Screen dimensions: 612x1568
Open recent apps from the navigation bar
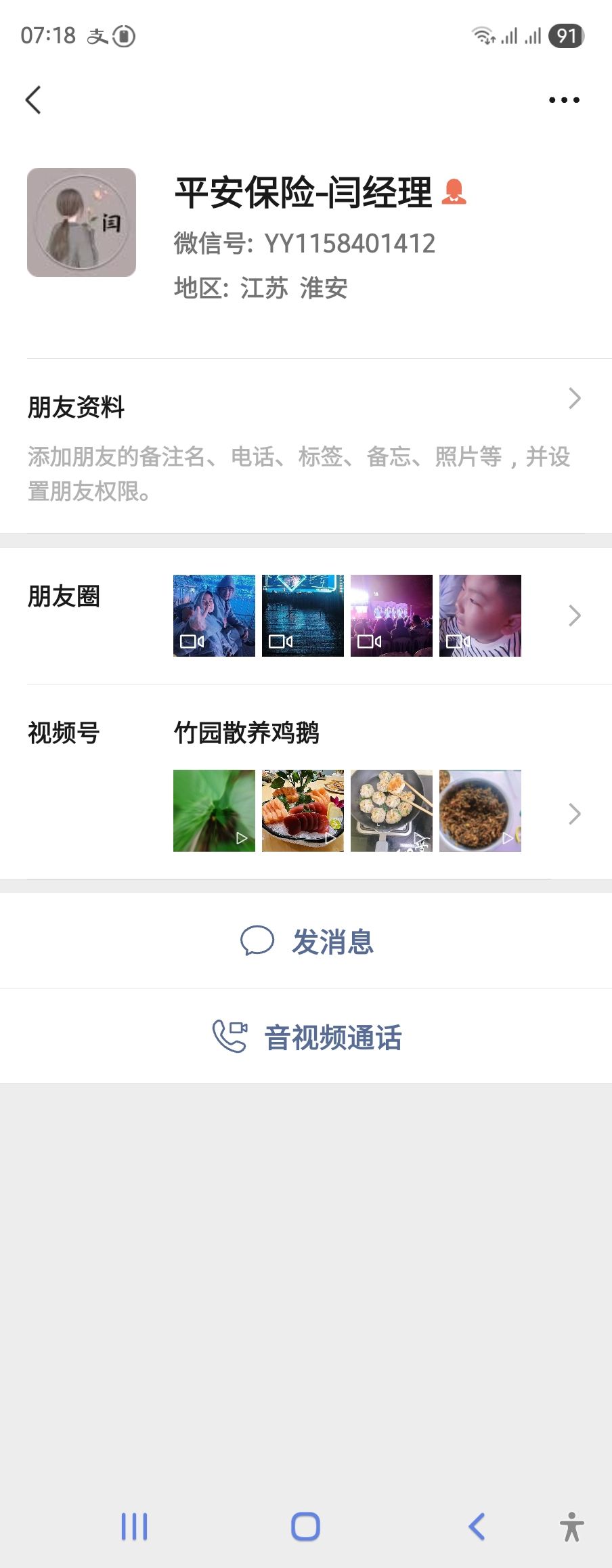coord(134,1527)
